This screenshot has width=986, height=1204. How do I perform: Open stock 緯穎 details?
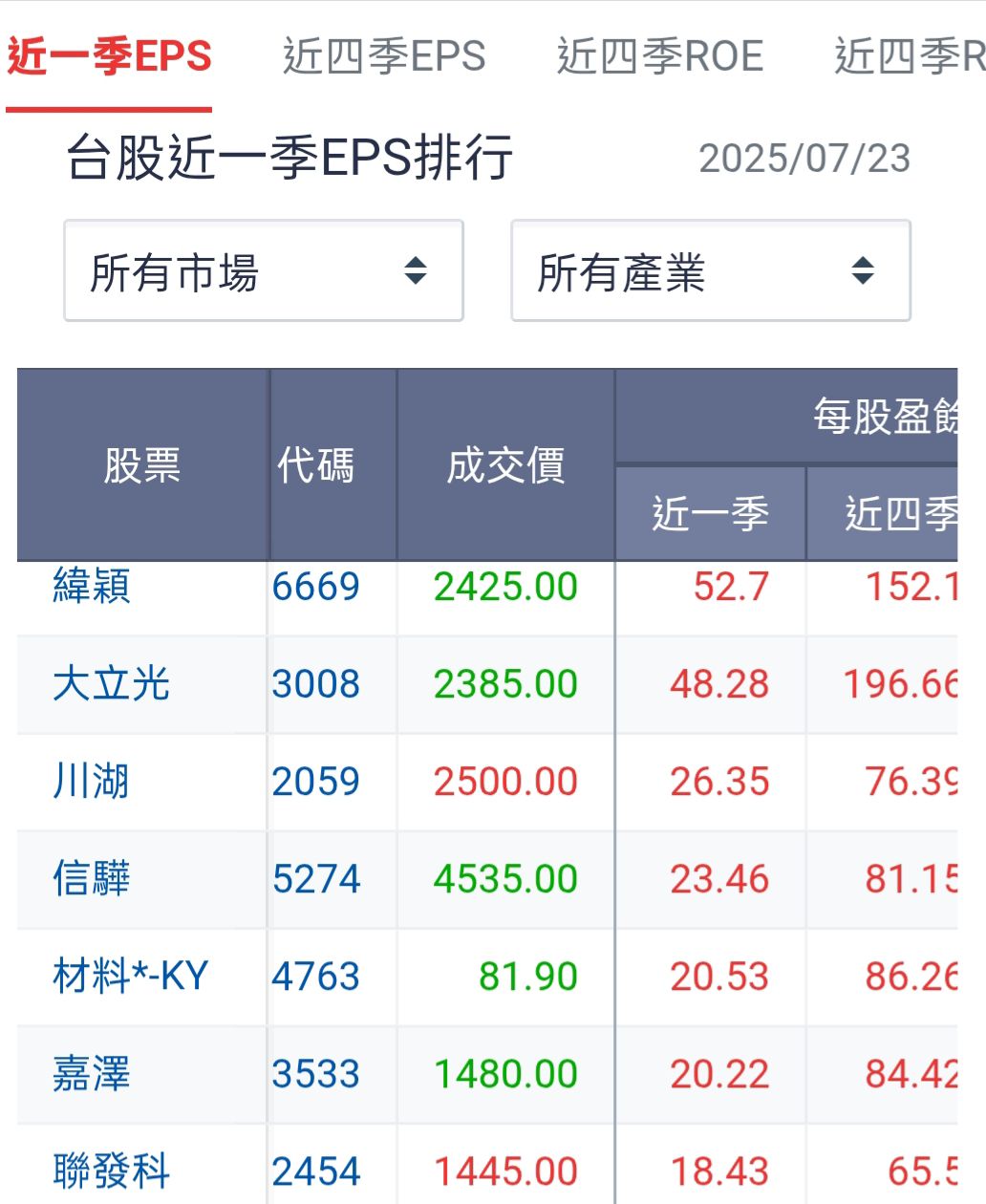click(x=92, y=586)
